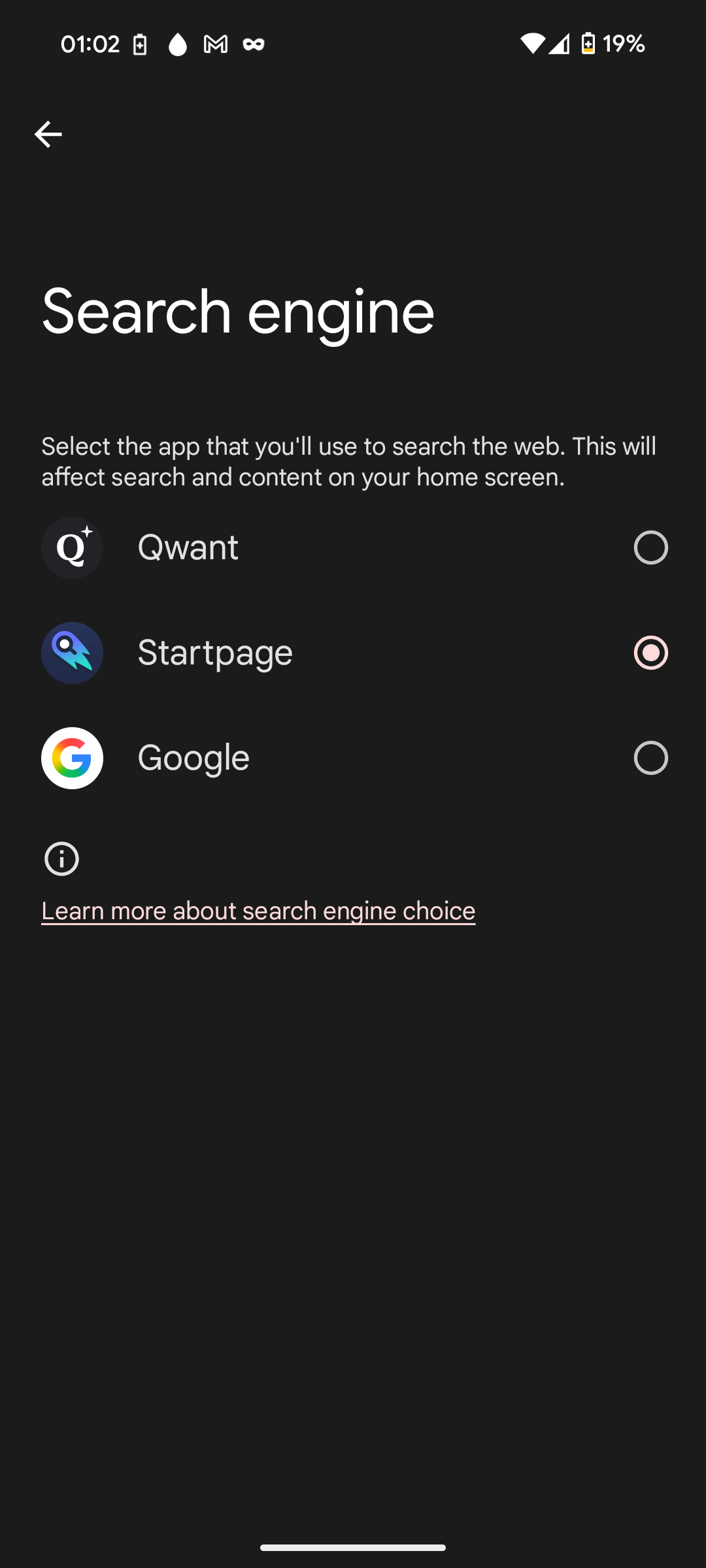This screenshot has height=1568, width=706.
Task: Choose the Startpage radio option
Action: (x=650, y=653)
